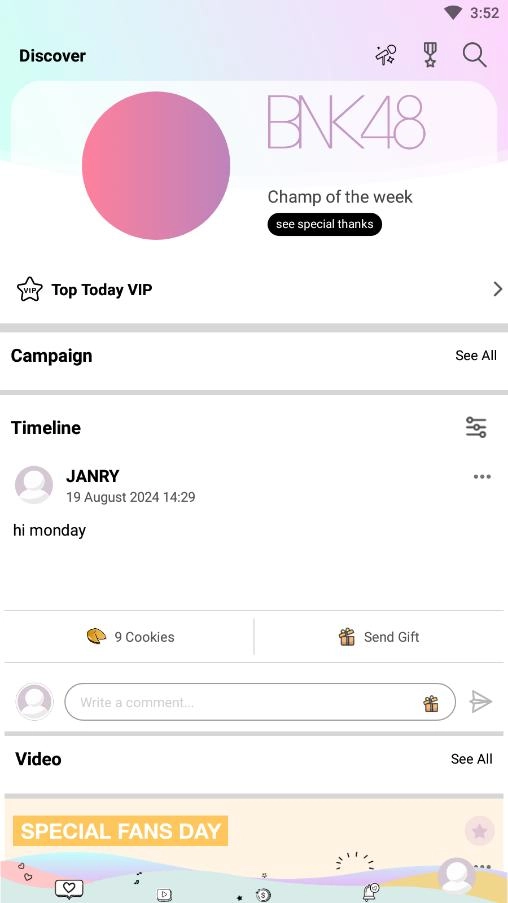The image size is (508, 903).
Task: Tap the microphone star icon
Action: 386,55
